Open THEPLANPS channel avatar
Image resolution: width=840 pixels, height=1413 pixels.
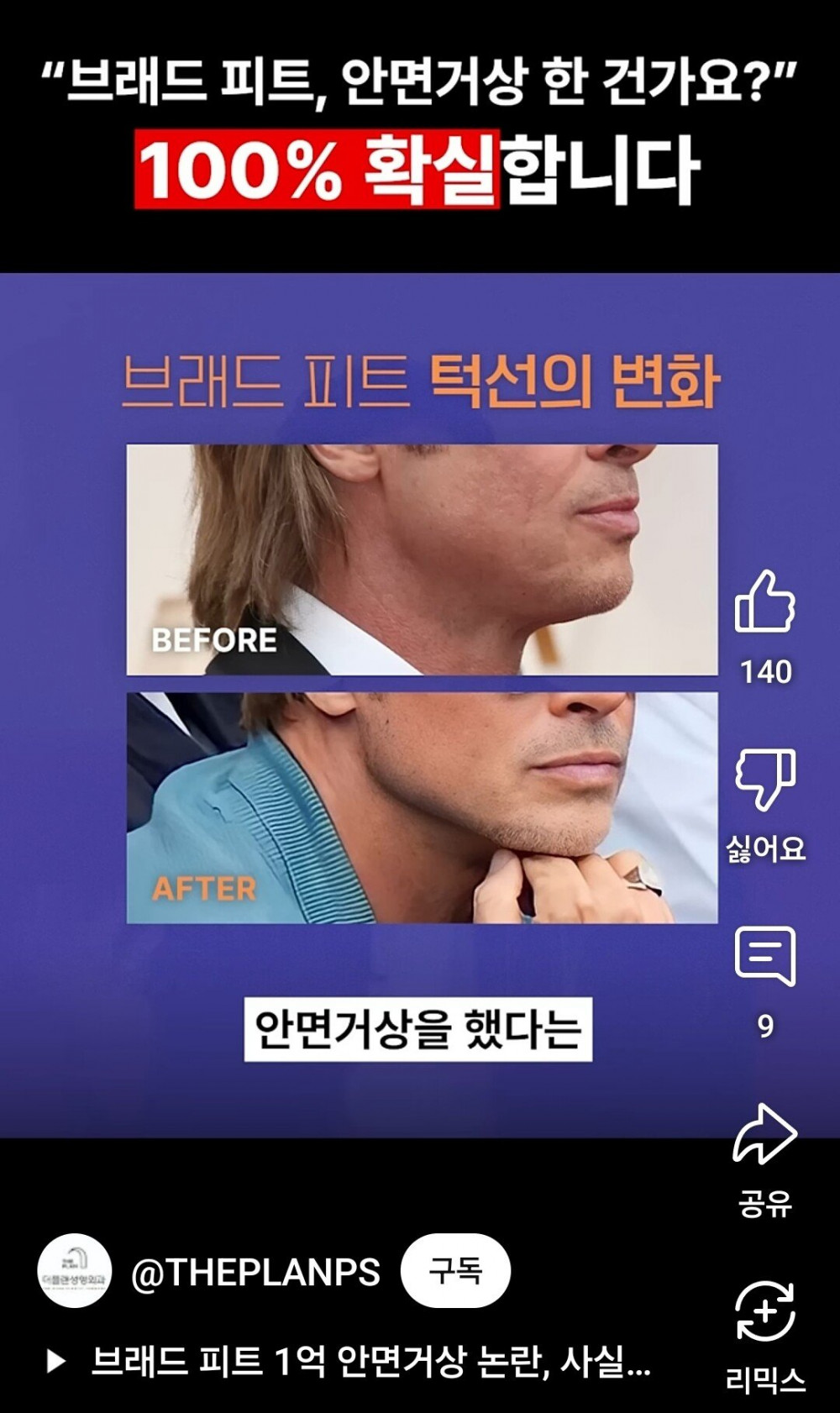pyautogui.click(x=76, y=1270)
